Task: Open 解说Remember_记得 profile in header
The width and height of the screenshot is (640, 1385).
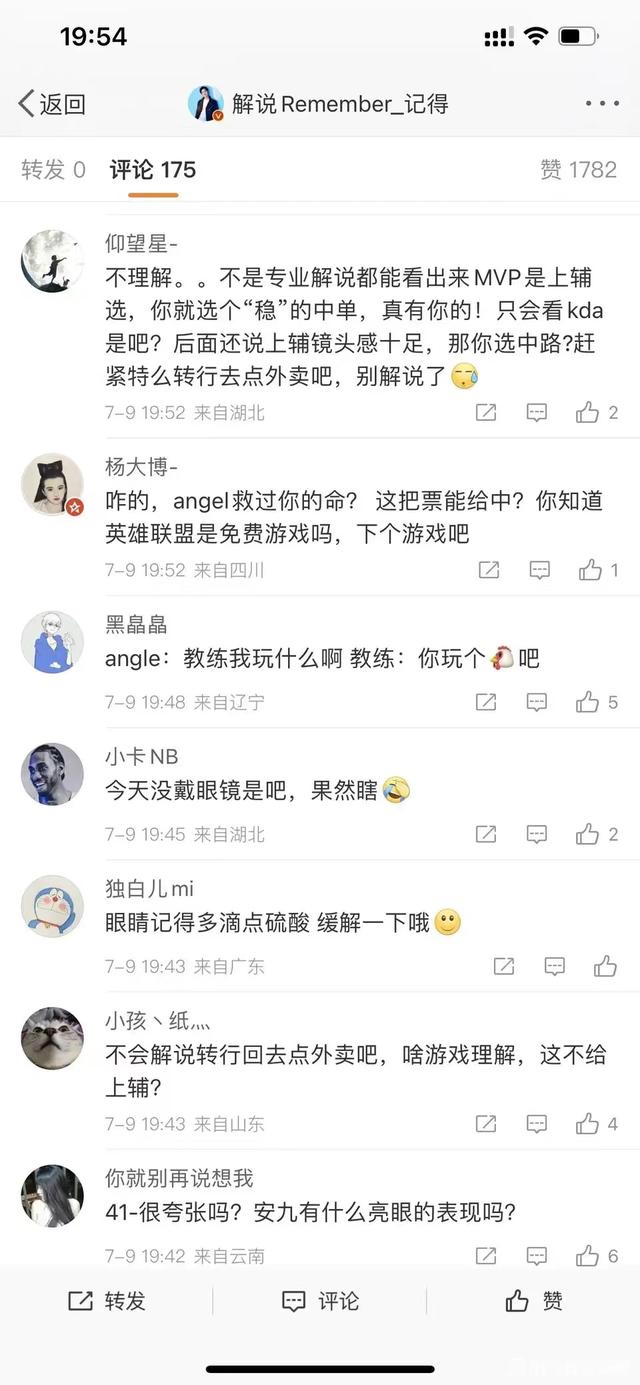Action: 320,104
